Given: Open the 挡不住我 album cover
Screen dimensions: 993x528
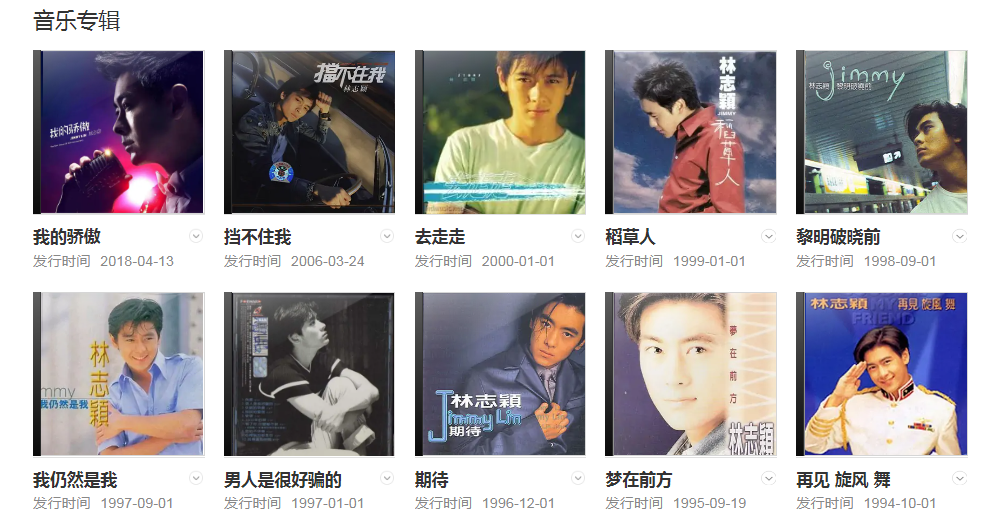Looking at the screenshot, I should pos(310,132).
